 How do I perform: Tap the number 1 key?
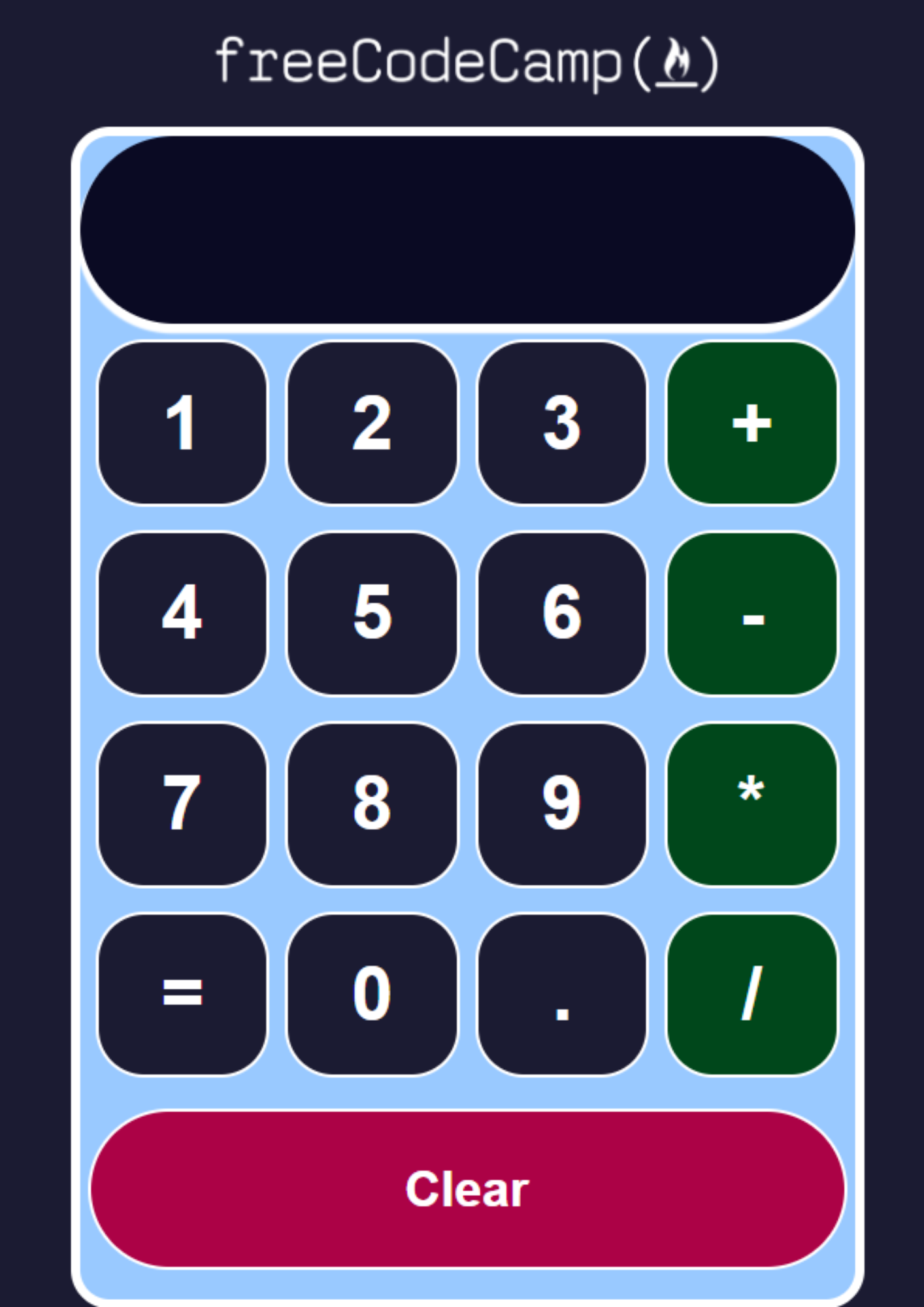(182, 423)
